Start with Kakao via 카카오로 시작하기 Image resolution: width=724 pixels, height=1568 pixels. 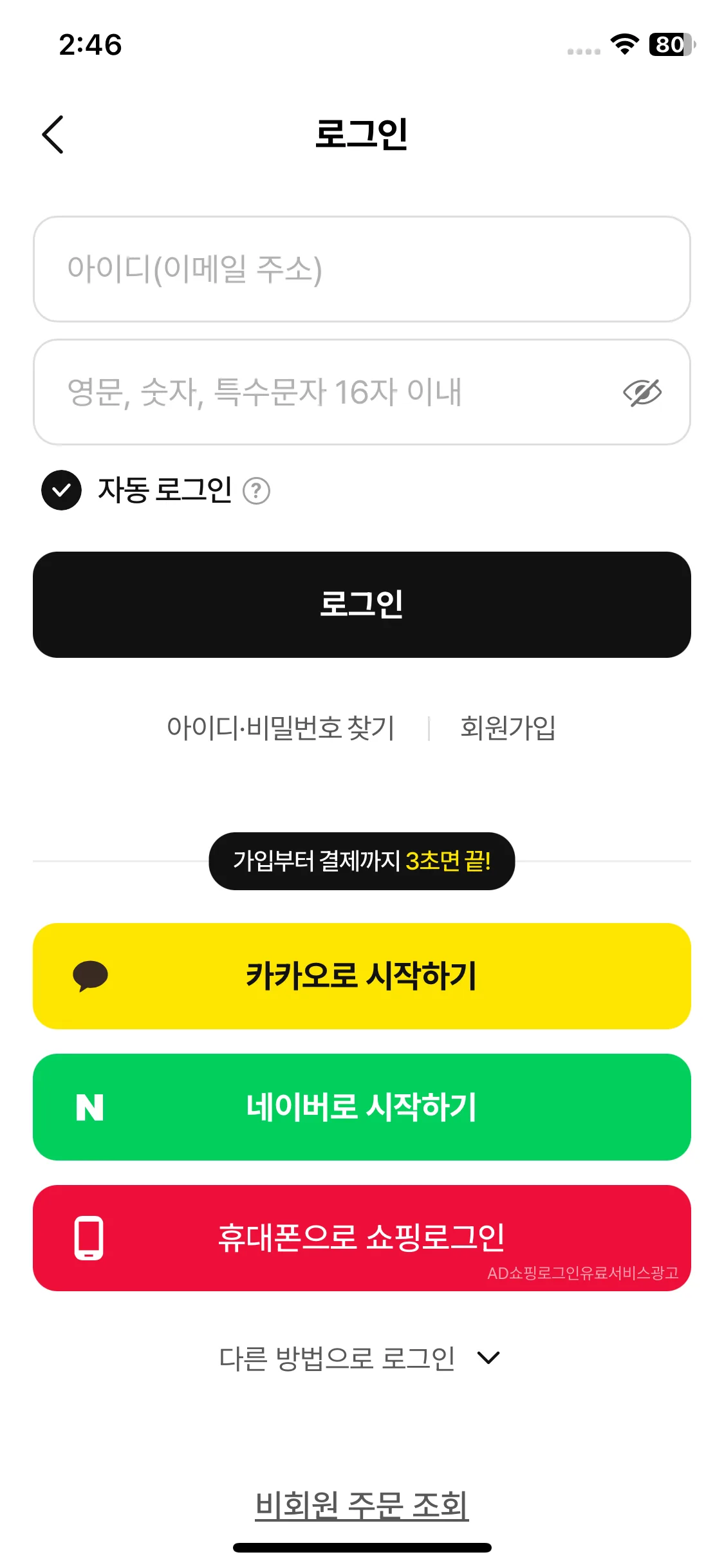click(x=362, y=976)
